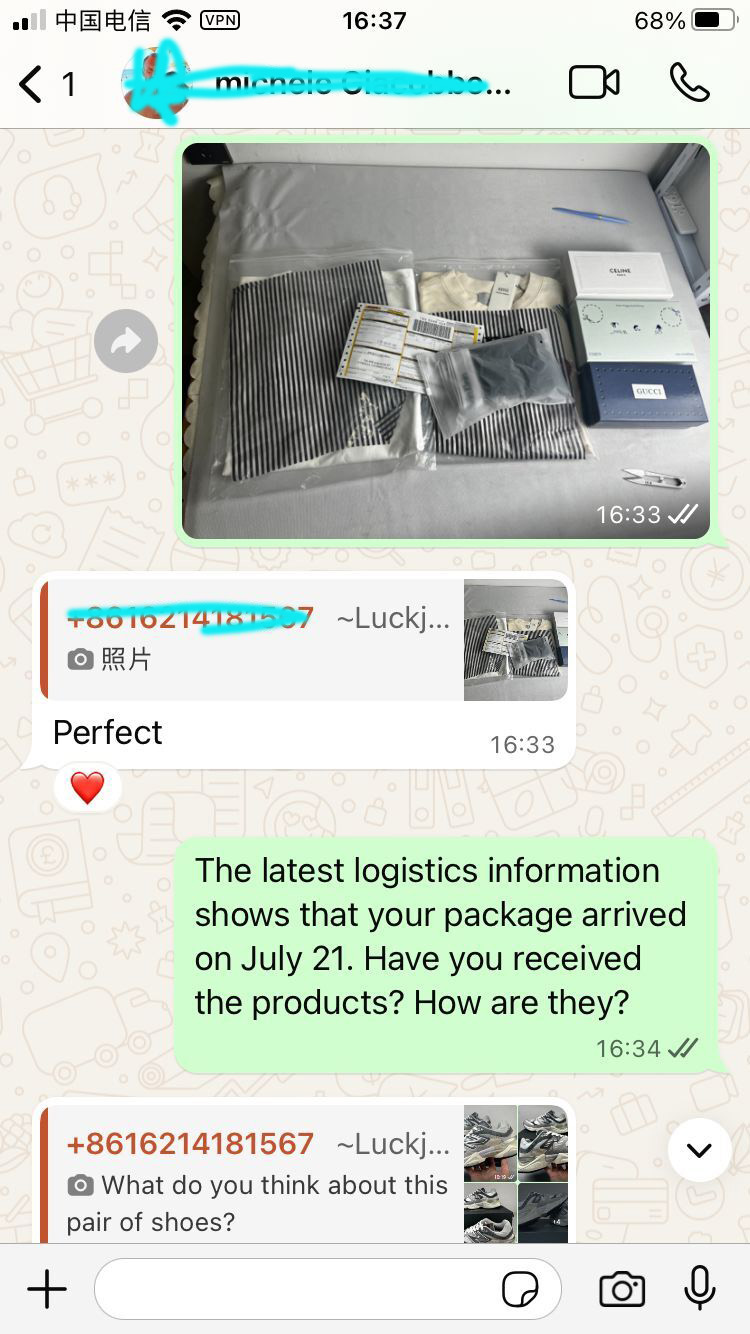View the heart reaction on the Perfect message
Image resolution: width=750 pixels, height=1334 pixels.
(88, 788)
